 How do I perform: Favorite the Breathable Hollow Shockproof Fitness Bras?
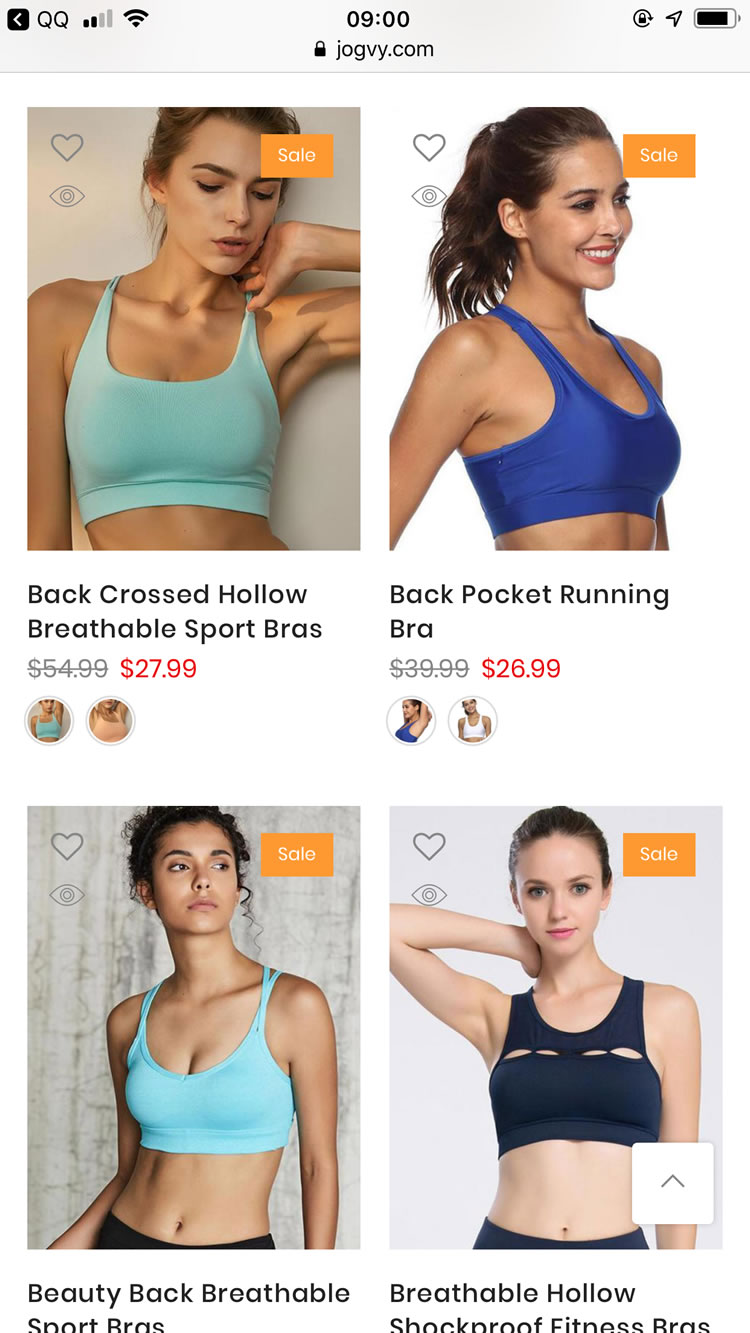point(429,847)
